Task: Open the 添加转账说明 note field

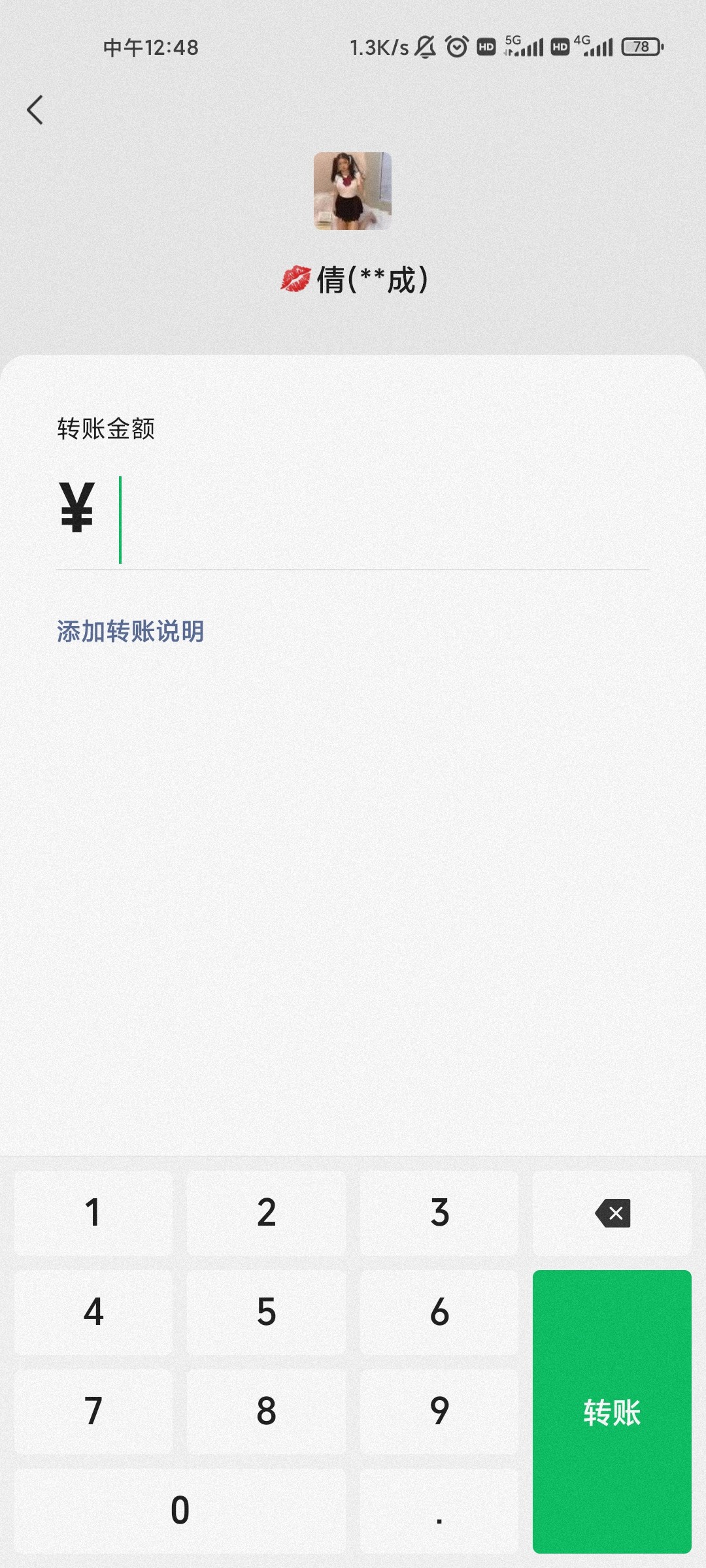Action: pos(129,630)
